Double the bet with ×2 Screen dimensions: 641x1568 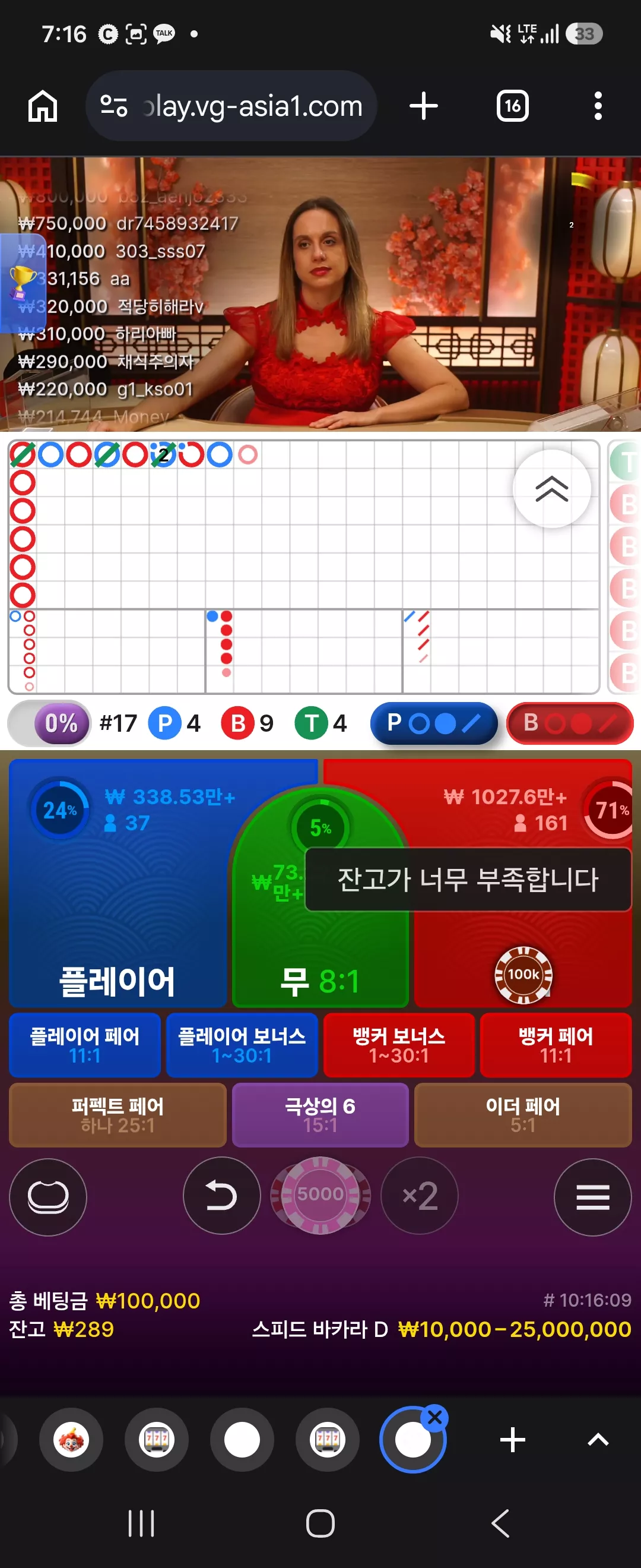pos(420,1196)
